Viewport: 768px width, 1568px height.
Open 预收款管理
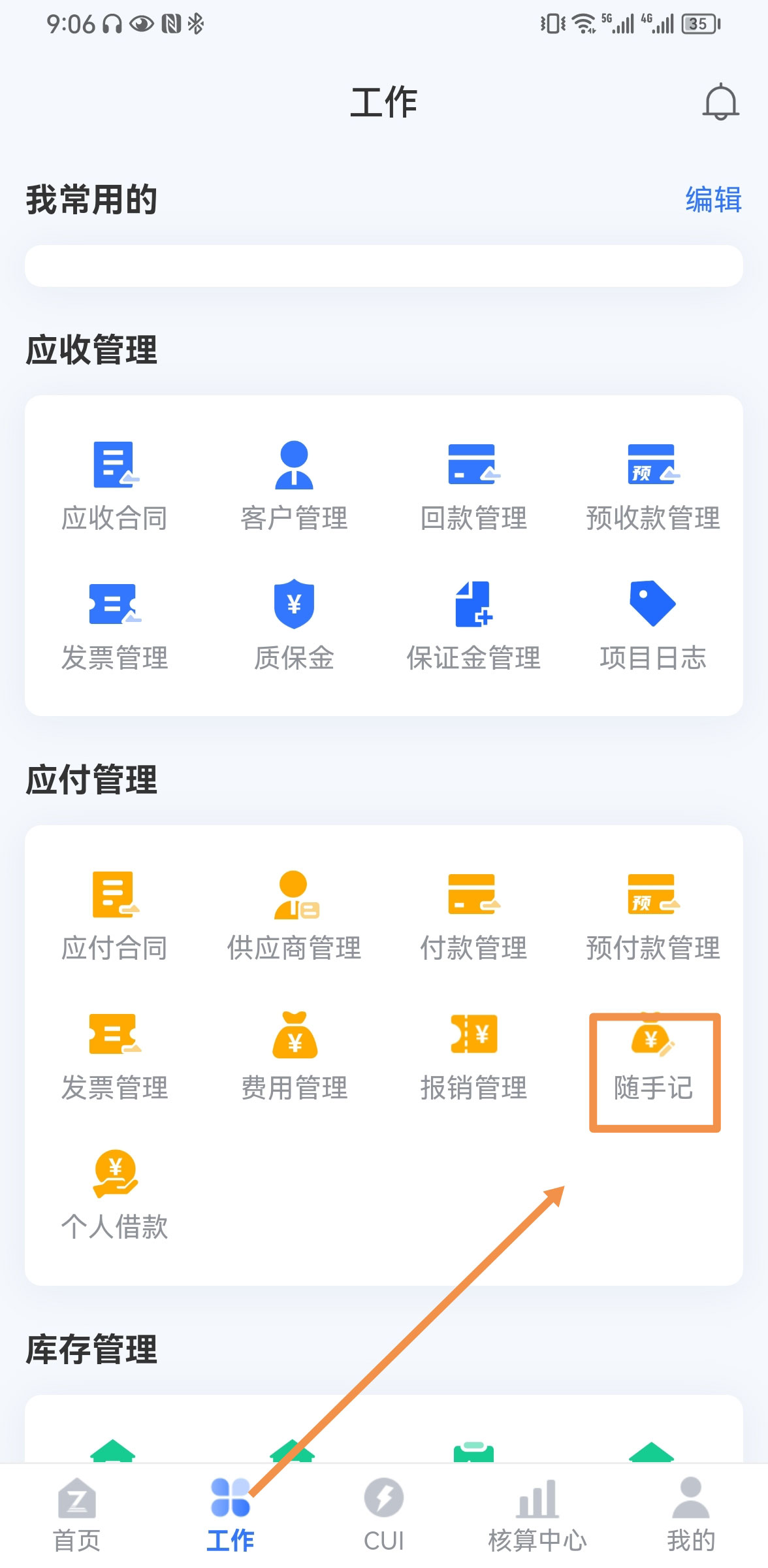(653, 486)
